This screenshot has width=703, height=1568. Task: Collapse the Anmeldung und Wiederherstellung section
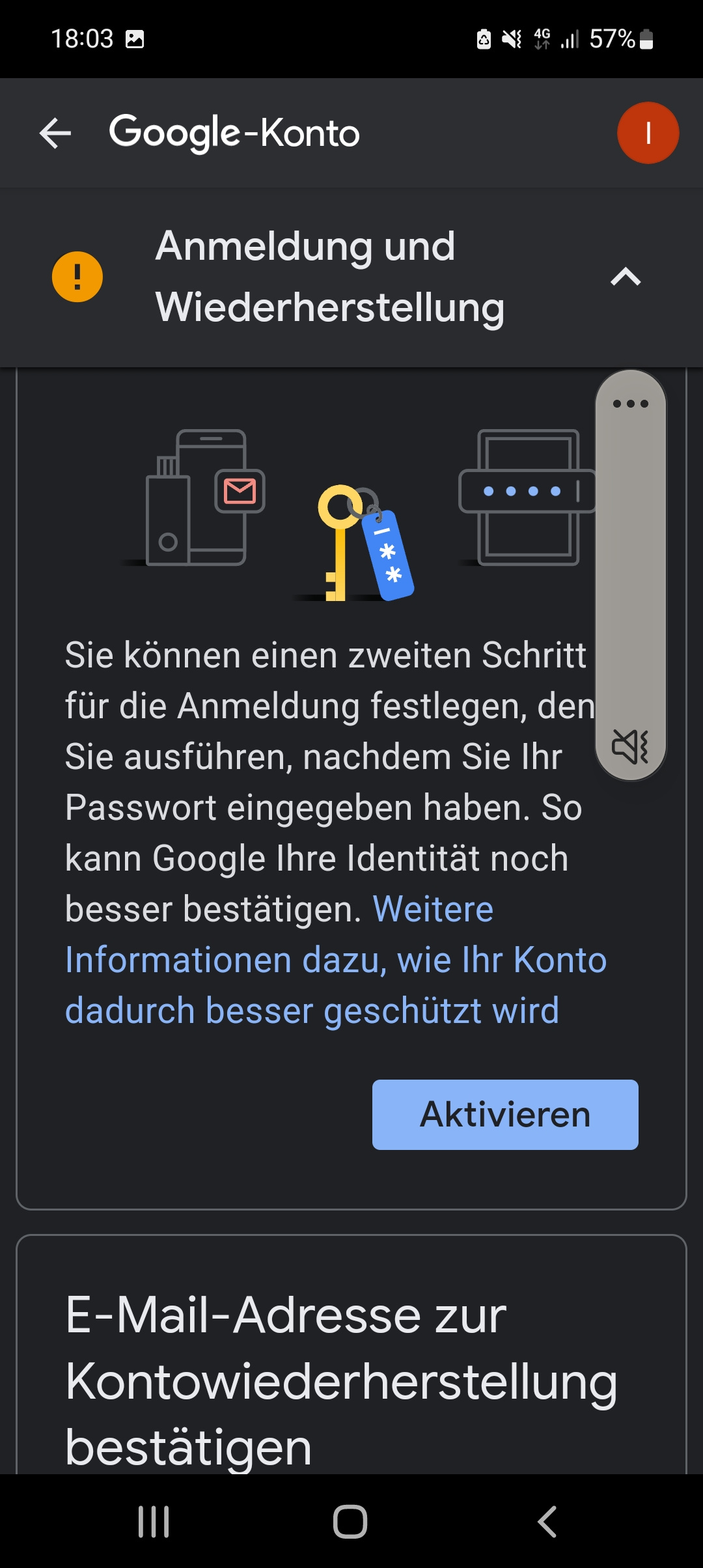tap(626, 277)
